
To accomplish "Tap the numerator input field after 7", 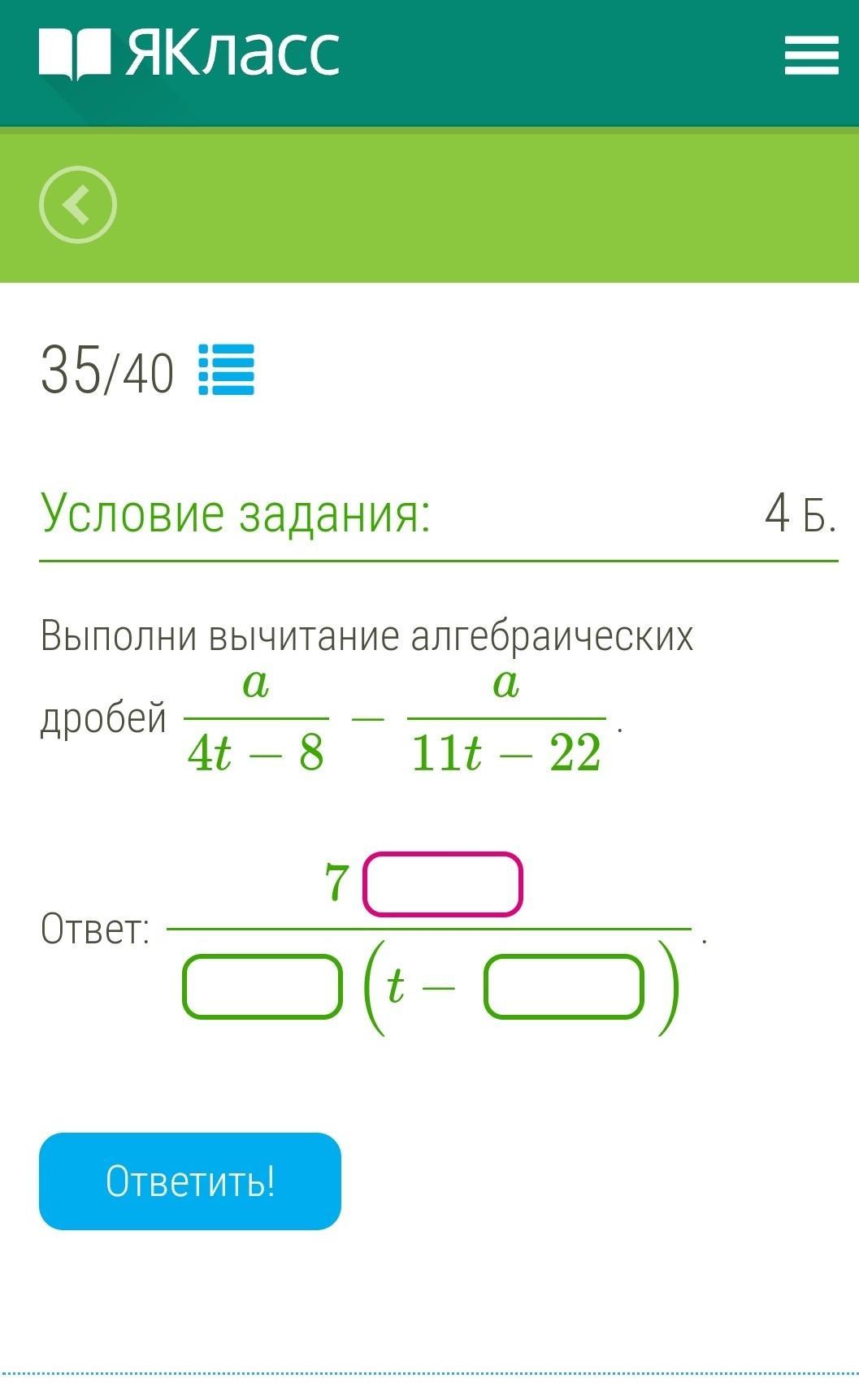I will [x=442, y=884].
